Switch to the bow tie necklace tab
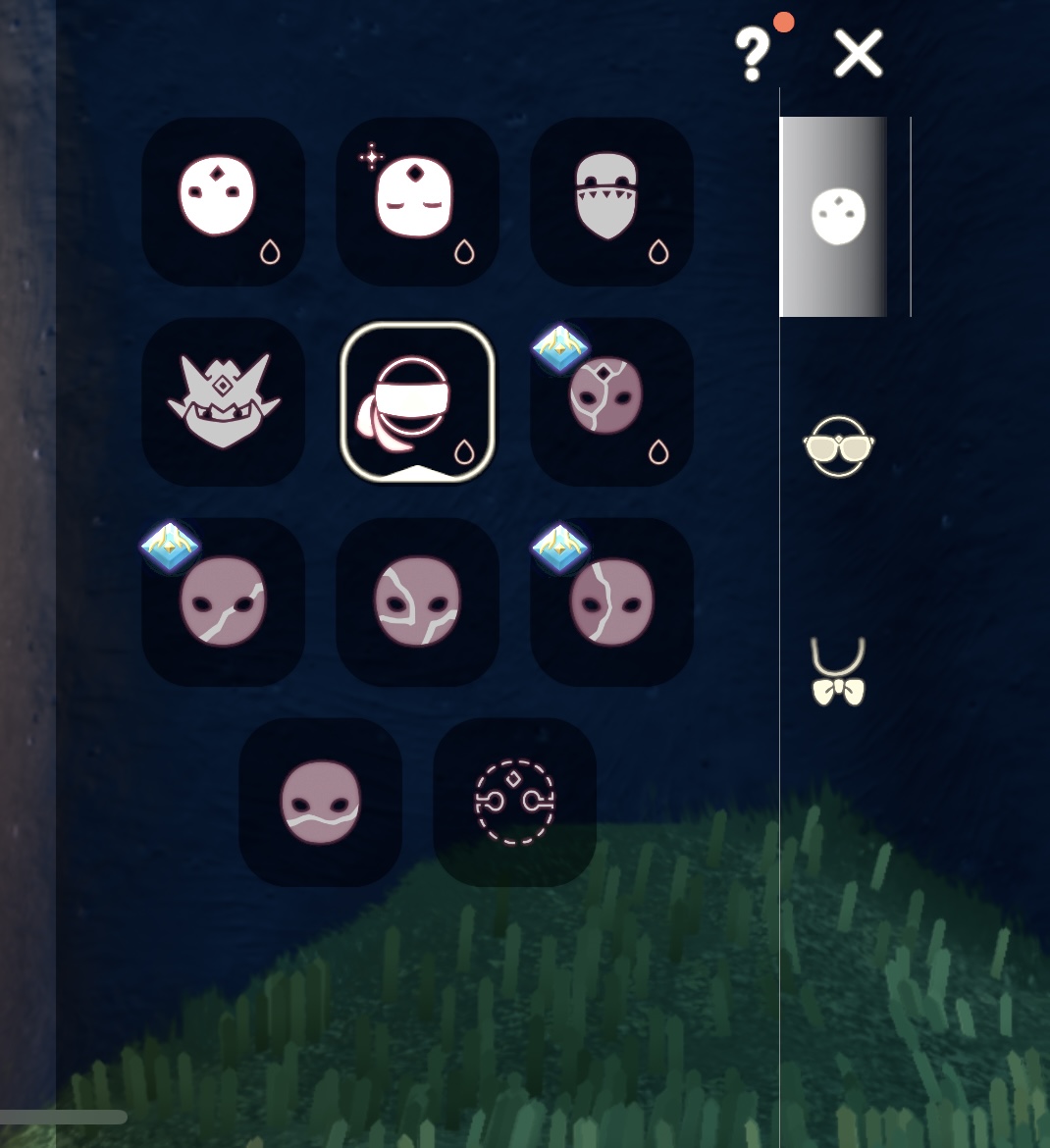 pos(838,673)
